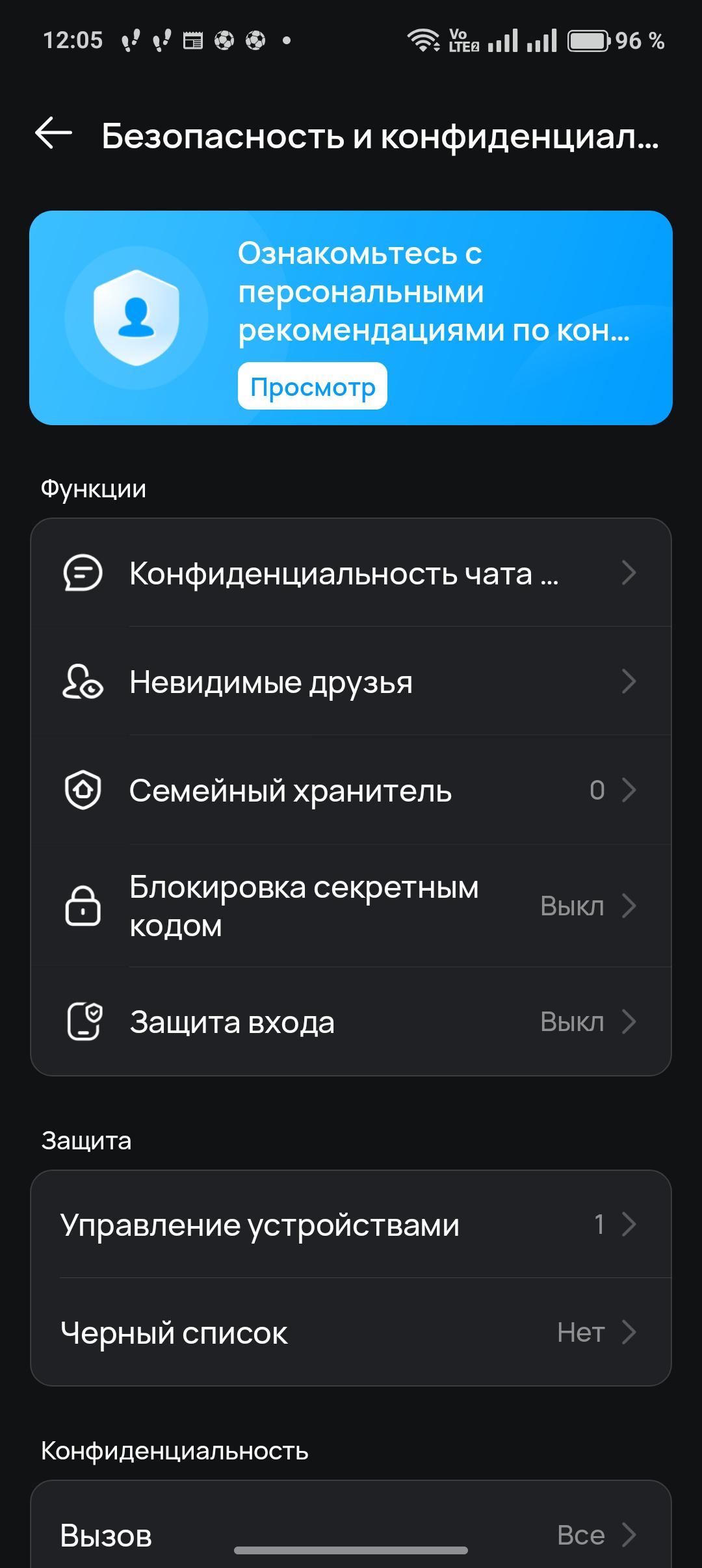Click the Защита входа phone-shield icon
The width and height of the screenshot is (702, 1568).
point(85,1021)
